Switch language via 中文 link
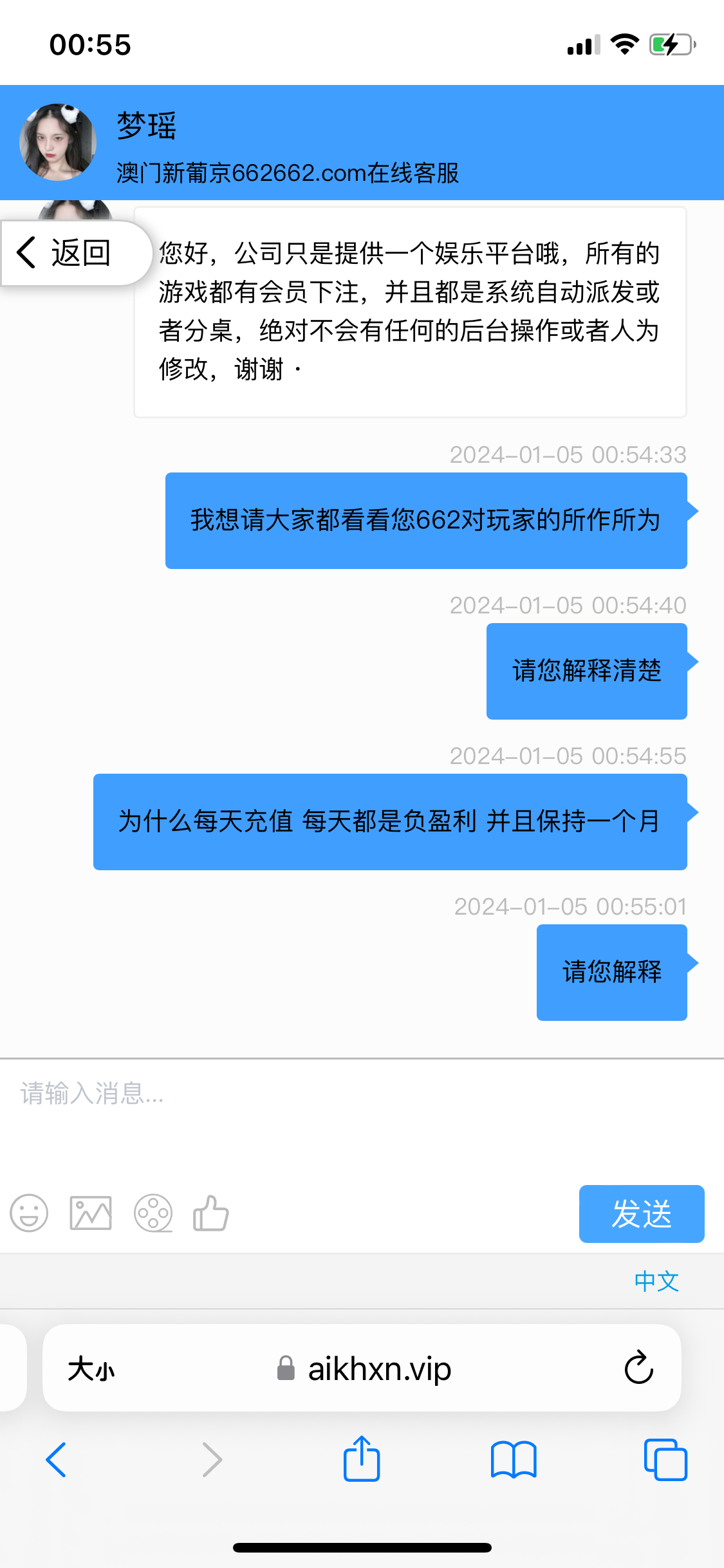724x1568 pixels. 656,1281
